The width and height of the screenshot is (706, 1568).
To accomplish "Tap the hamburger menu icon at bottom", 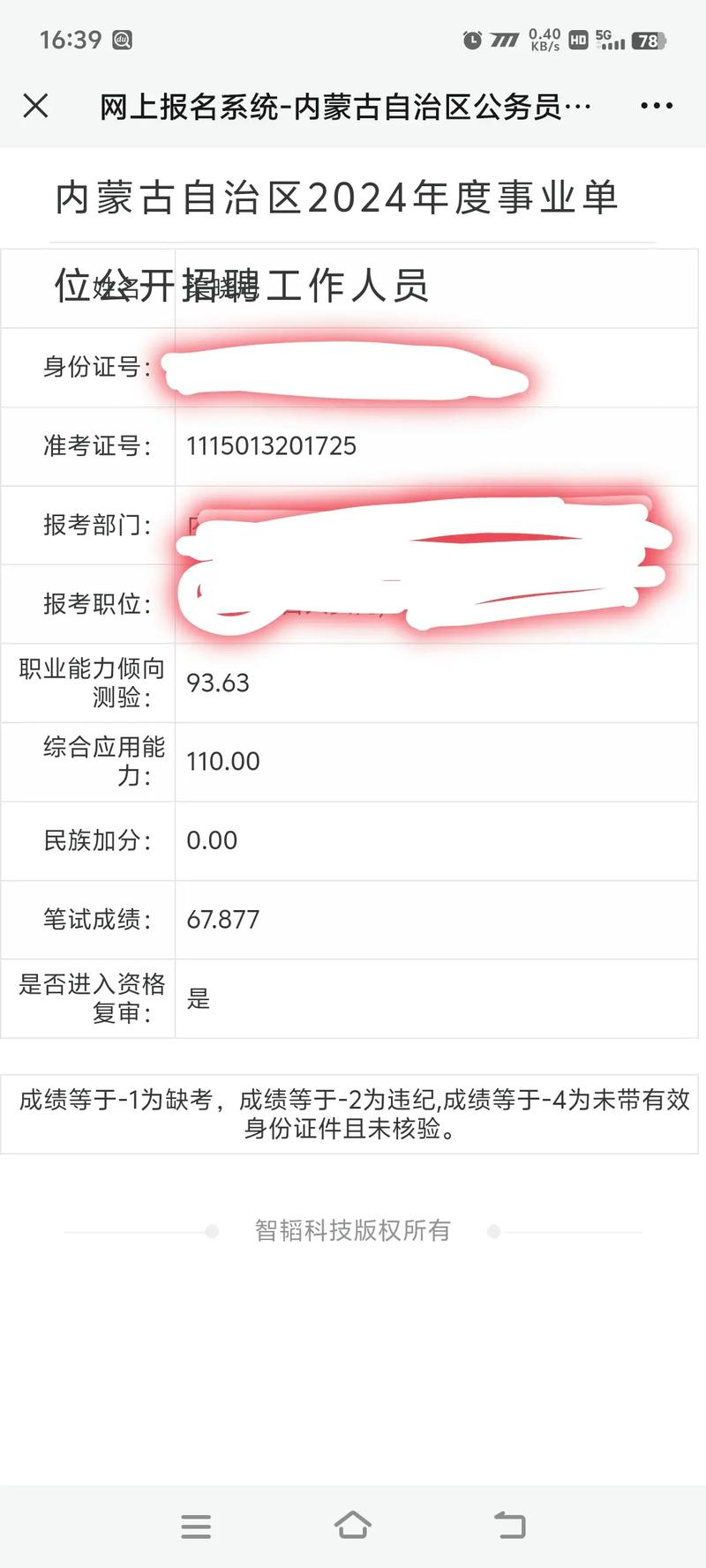I will tap(196, 1526).
